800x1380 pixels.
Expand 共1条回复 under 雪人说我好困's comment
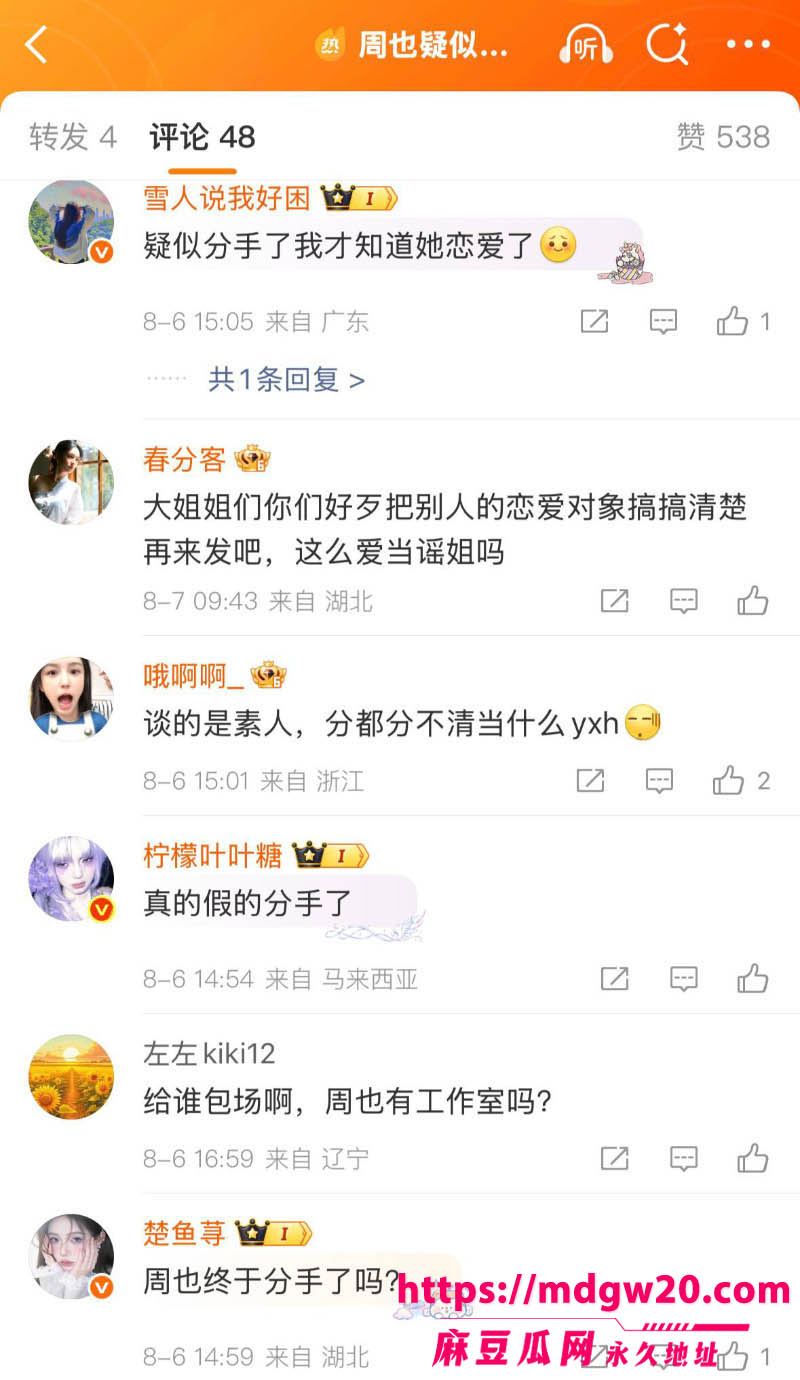tap(286, 380)
